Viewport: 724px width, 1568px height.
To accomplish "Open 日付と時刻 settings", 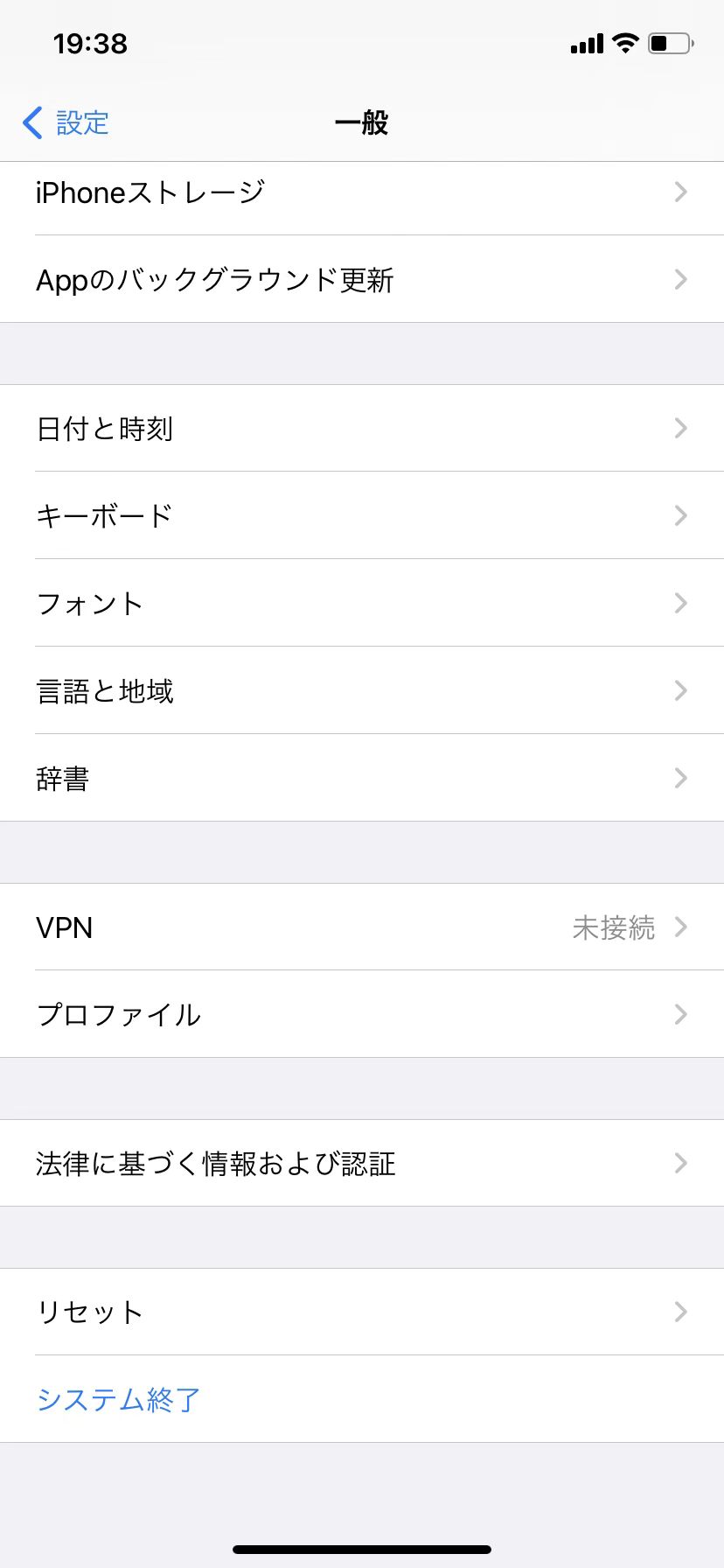I will (362, 428).
